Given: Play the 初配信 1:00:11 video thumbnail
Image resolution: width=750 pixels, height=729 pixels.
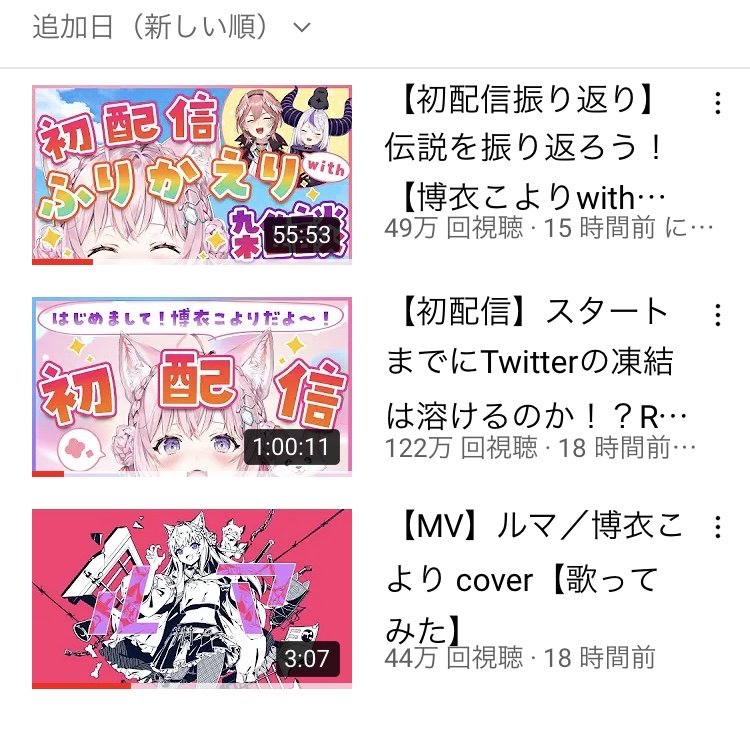Looking at the screenshot, I should click(191, 387).
